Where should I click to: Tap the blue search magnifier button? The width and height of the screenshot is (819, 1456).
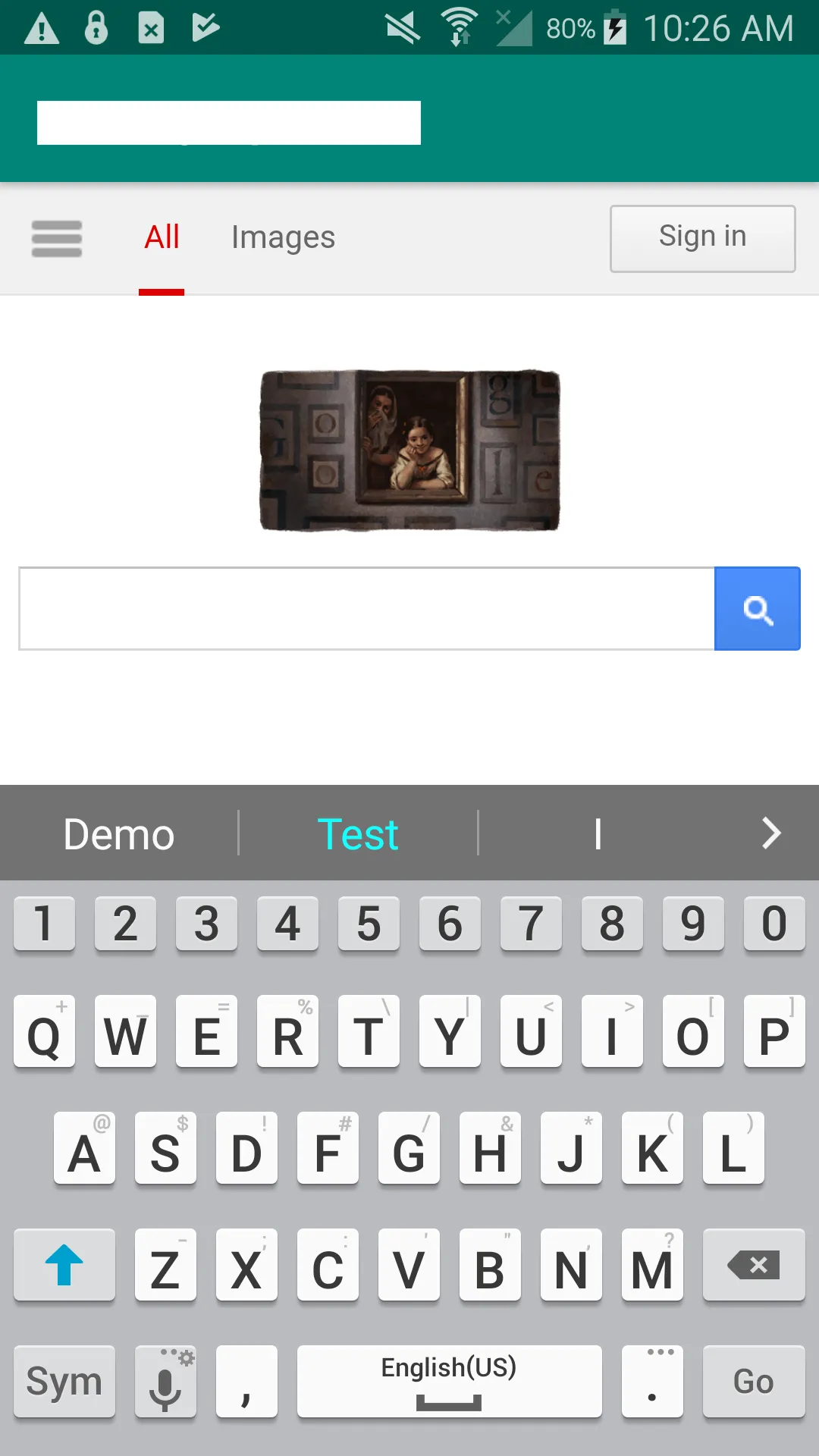click(x=757, y=608)
